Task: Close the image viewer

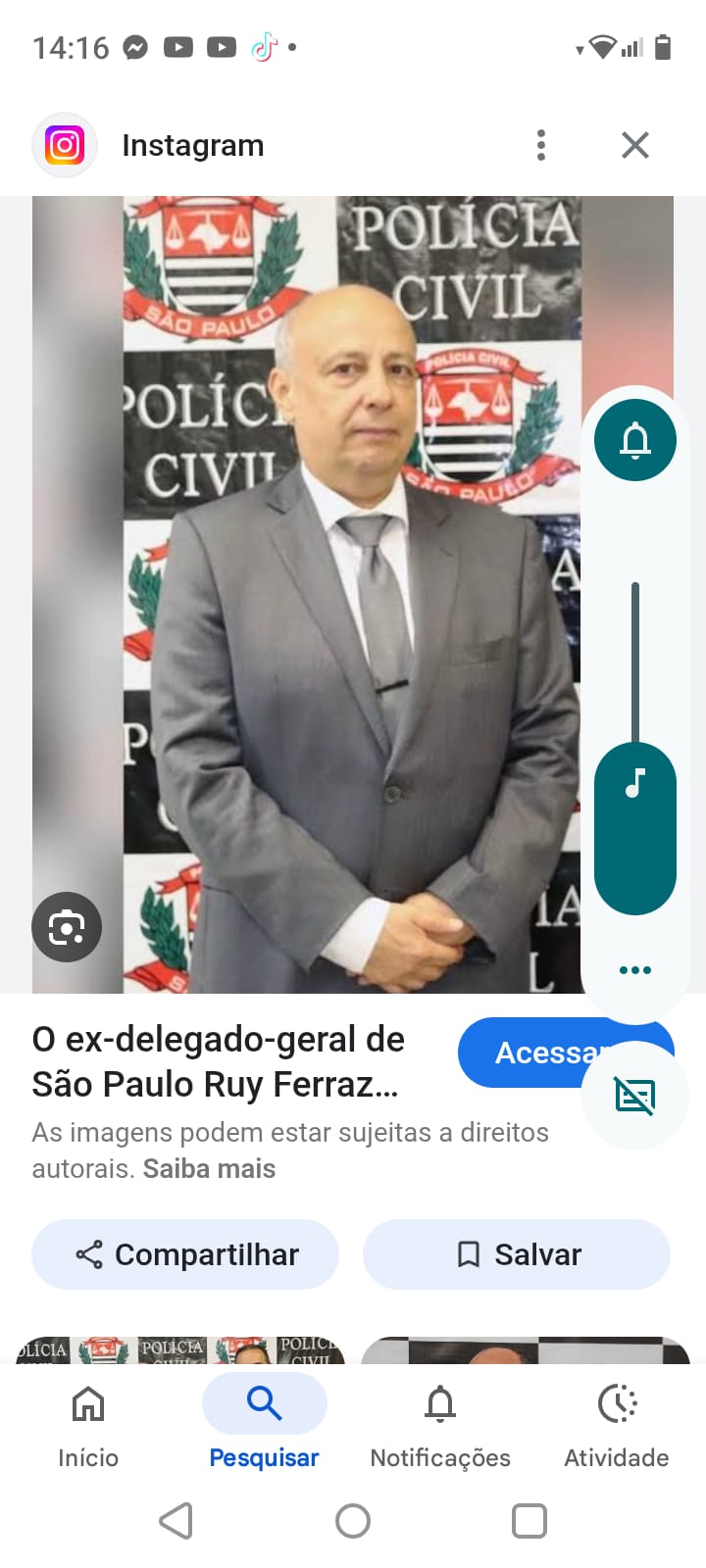Action: point(635,145)
